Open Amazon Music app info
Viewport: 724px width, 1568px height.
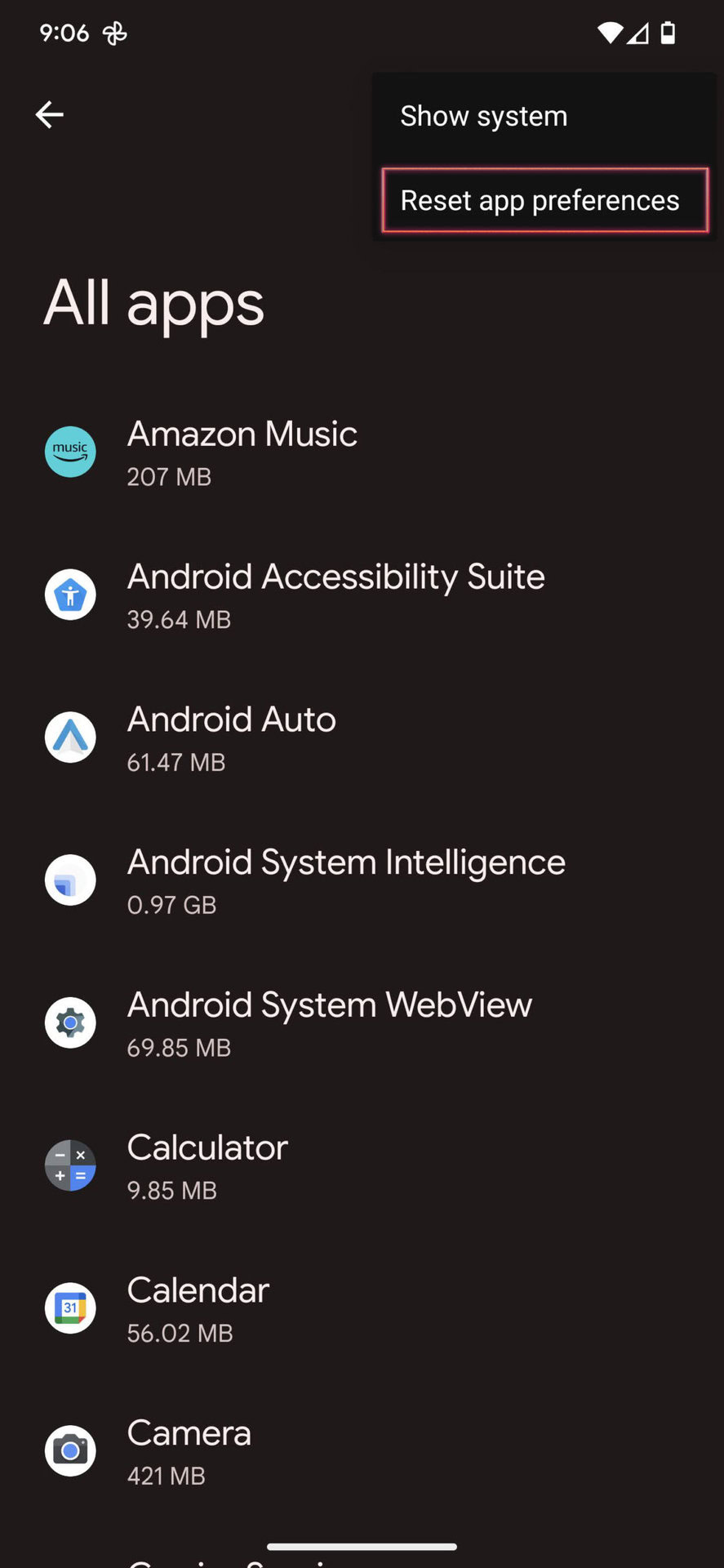point(242,452)
